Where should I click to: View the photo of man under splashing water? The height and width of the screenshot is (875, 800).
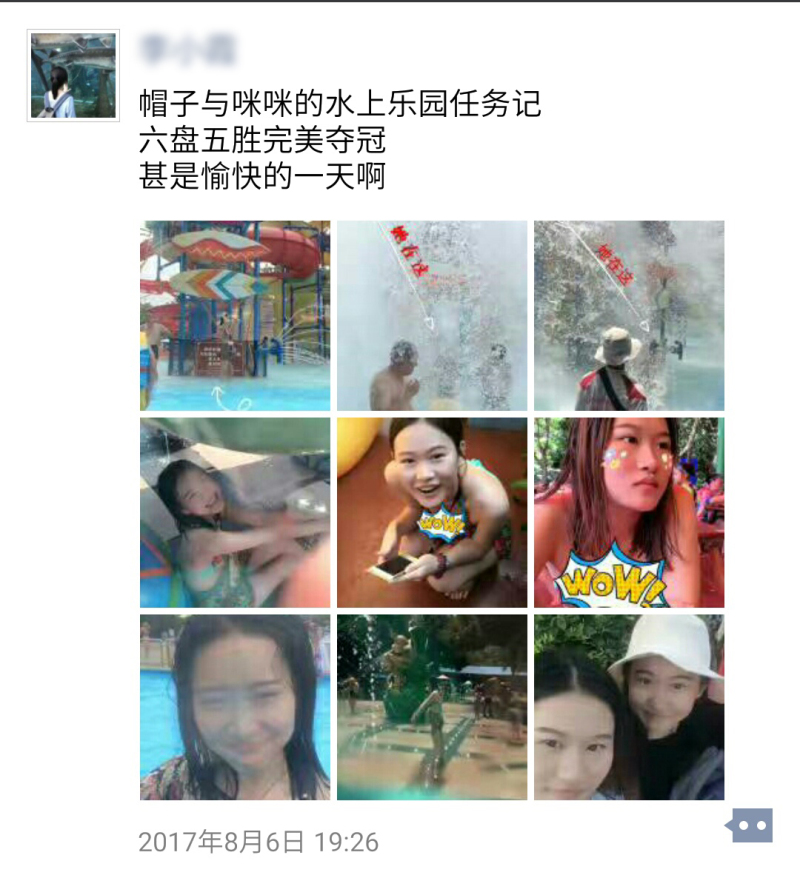(x=432, y=315)
